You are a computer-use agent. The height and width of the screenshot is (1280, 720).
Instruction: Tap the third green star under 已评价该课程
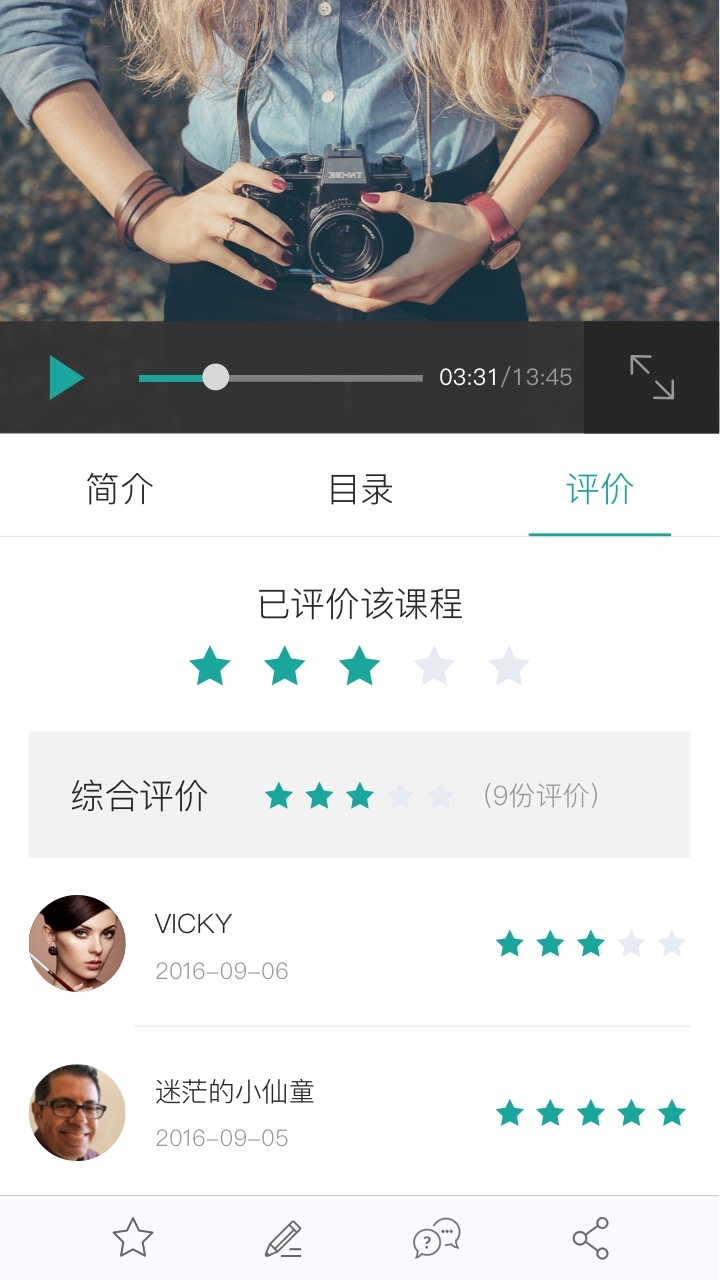[359, 665]
